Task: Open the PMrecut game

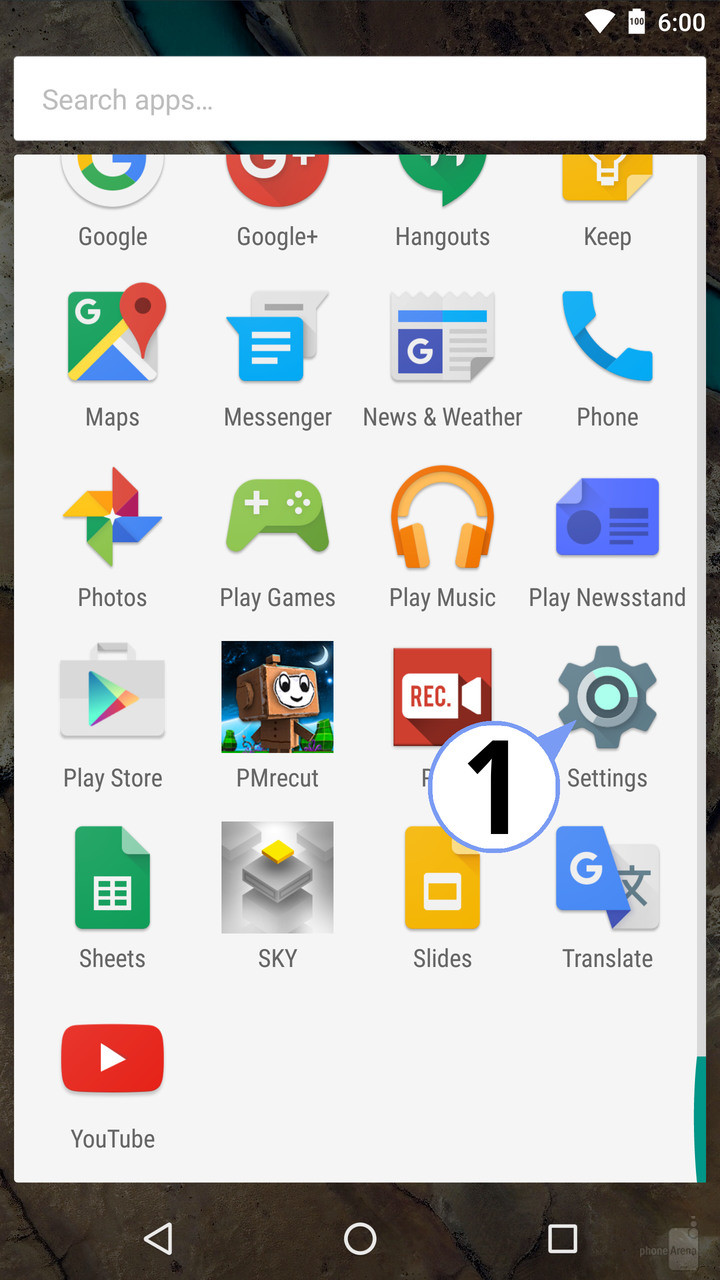Action: click(x=277, y=697)
